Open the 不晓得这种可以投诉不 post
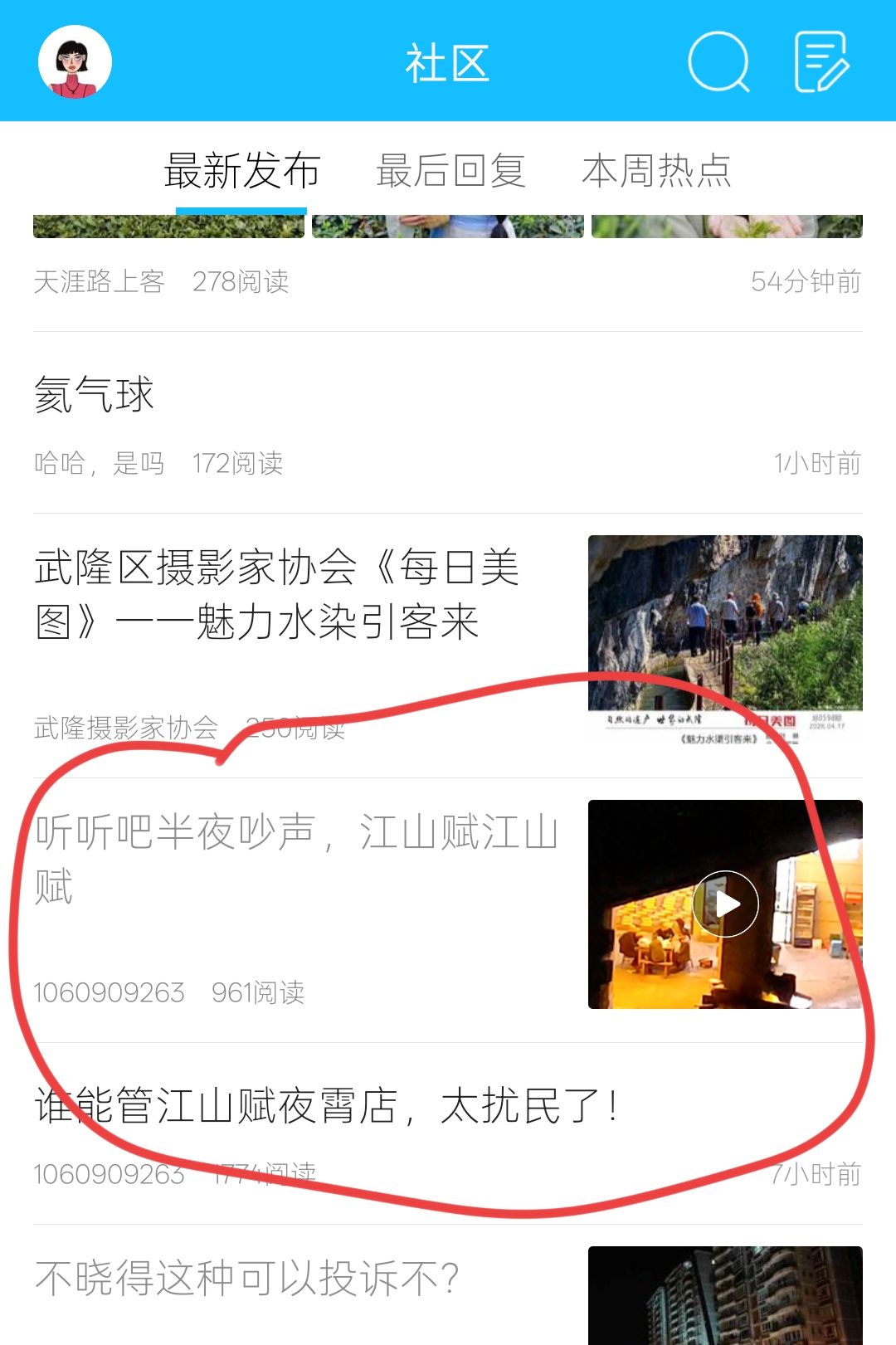This screenshot has height=1345, width=896. [247, 1279]
